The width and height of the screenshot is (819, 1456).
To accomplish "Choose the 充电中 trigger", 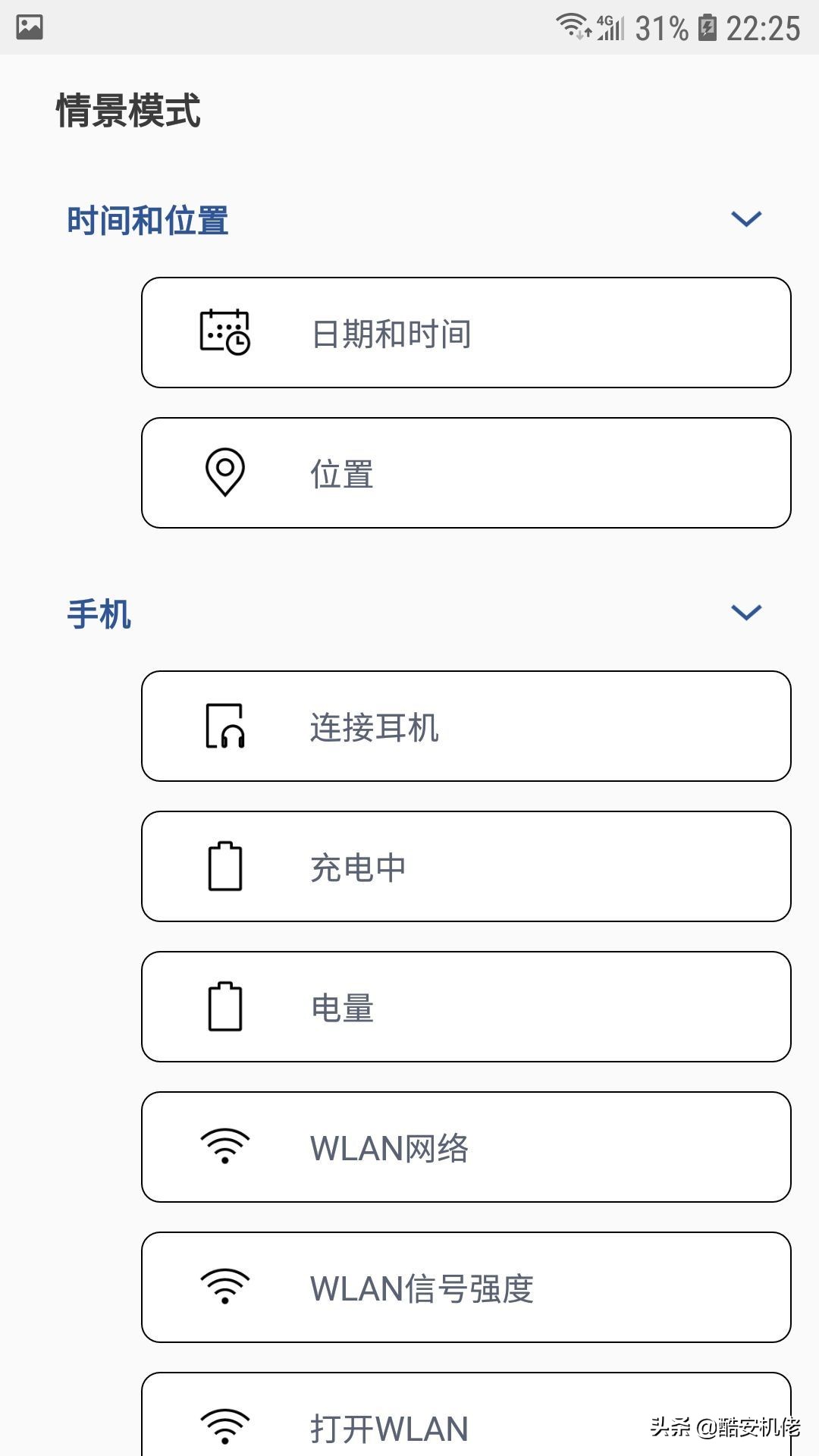I will 466,867.
